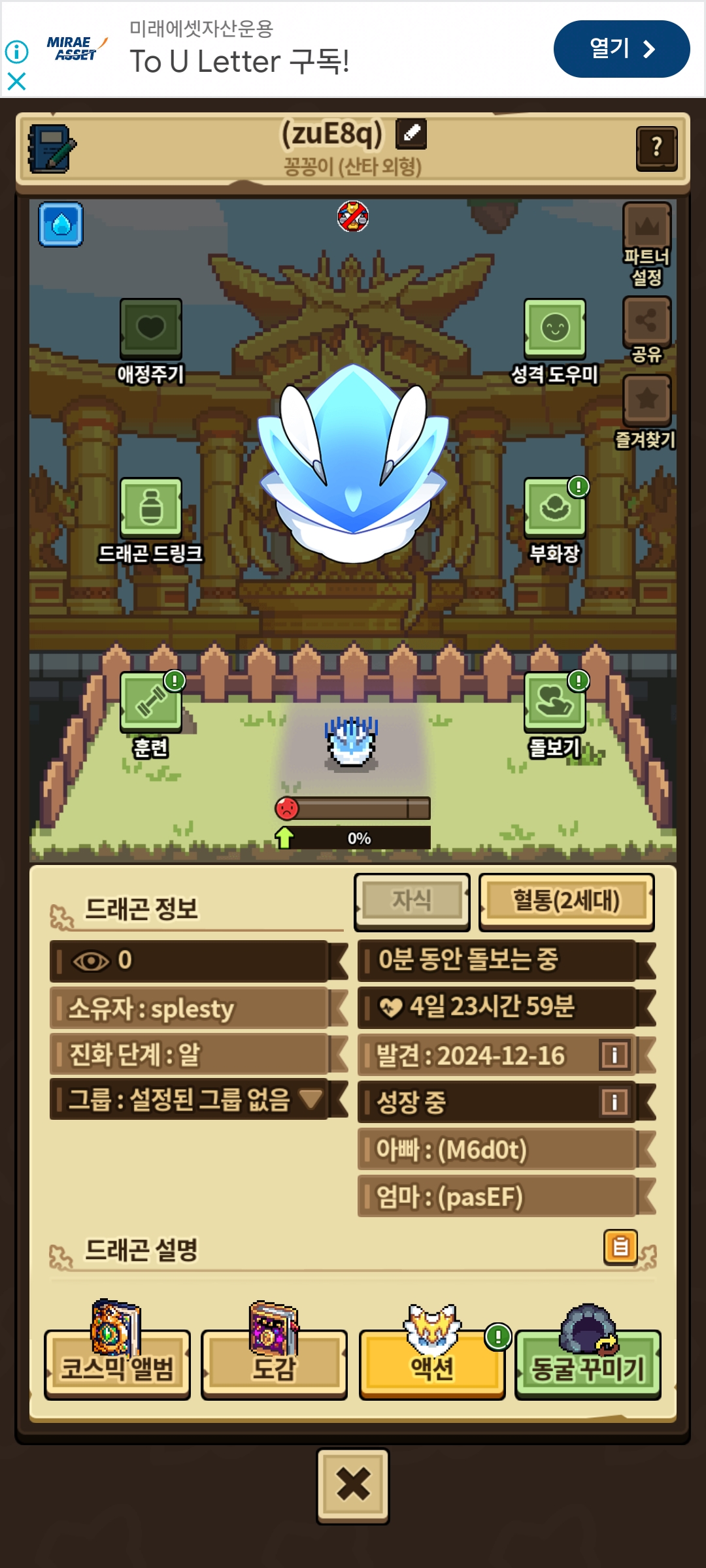
Task: Use 드래곤 드링크 on the egg
Action: 151,508
